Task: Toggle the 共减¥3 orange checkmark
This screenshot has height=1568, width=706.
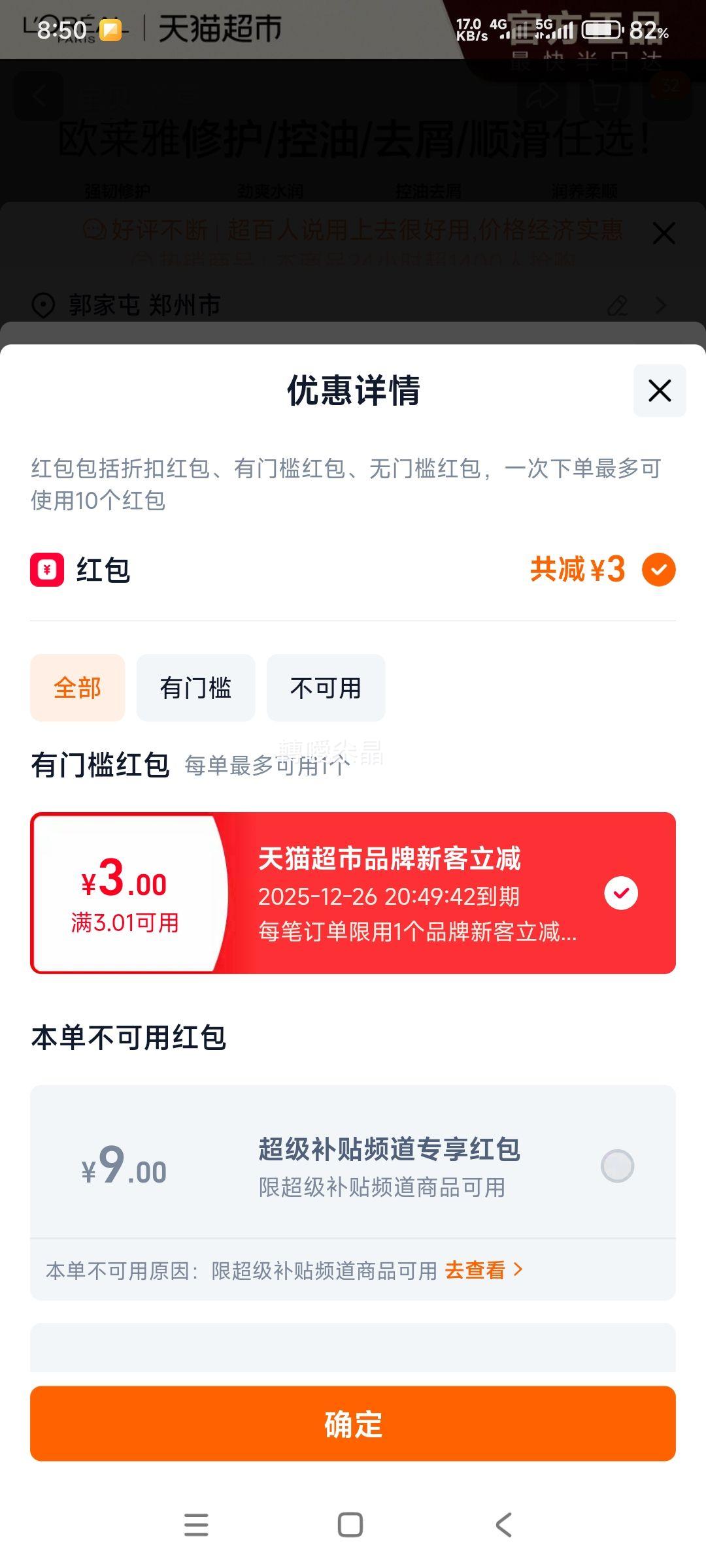Action: click(x=660, y=570)
